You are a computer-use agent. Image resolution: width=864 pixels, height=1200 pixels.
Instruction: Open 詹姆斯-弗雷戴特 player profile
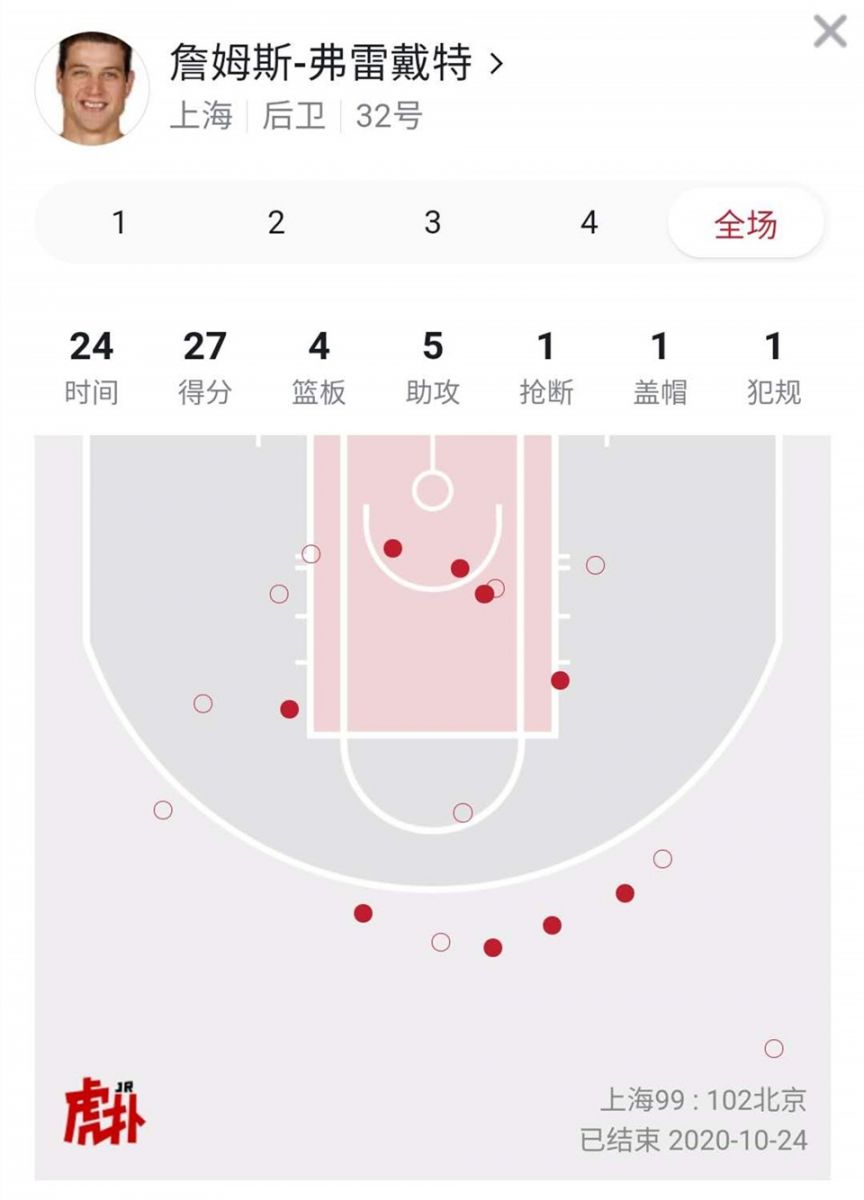(335, 64)
